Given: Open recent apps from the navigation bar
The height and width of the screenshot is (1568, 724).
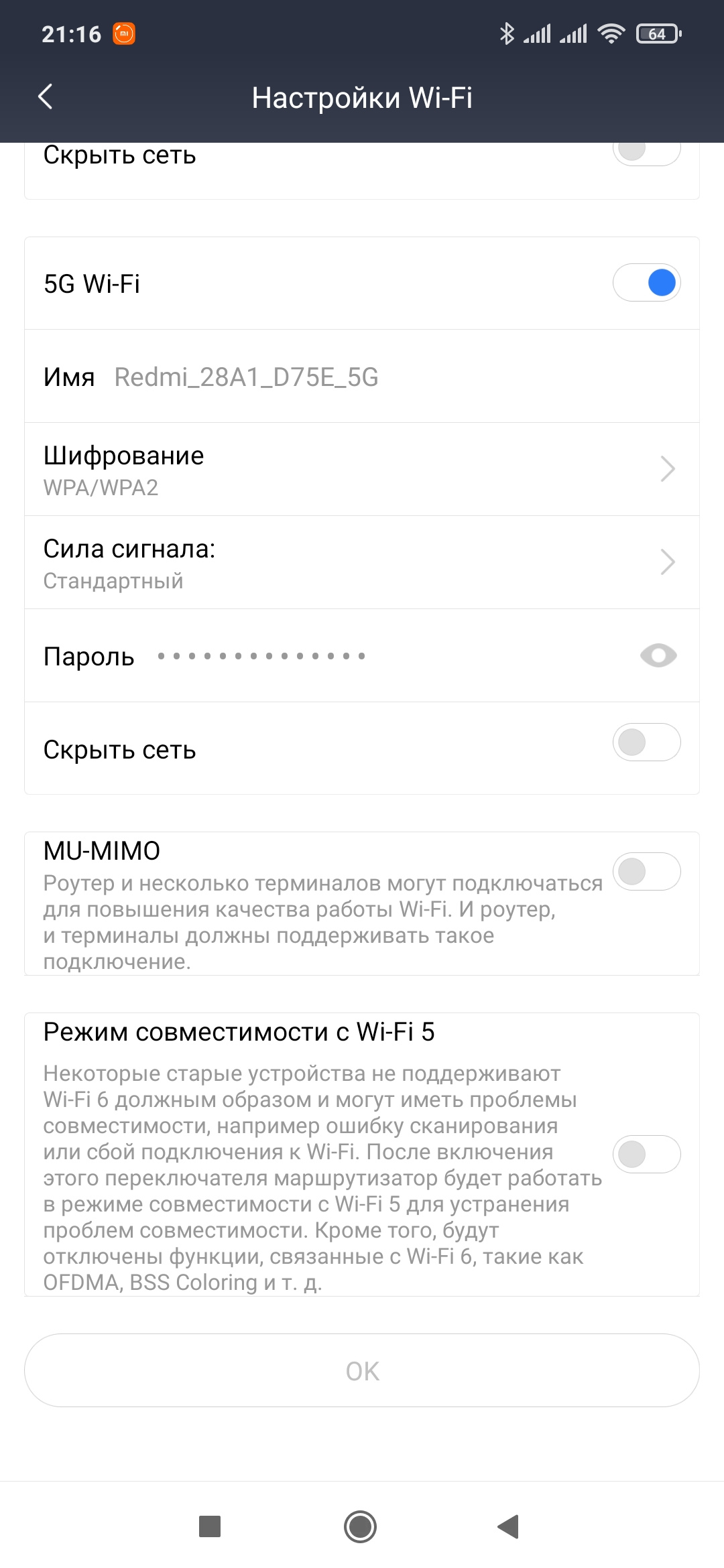Looking at the screenshot, I should point(210,1526).
